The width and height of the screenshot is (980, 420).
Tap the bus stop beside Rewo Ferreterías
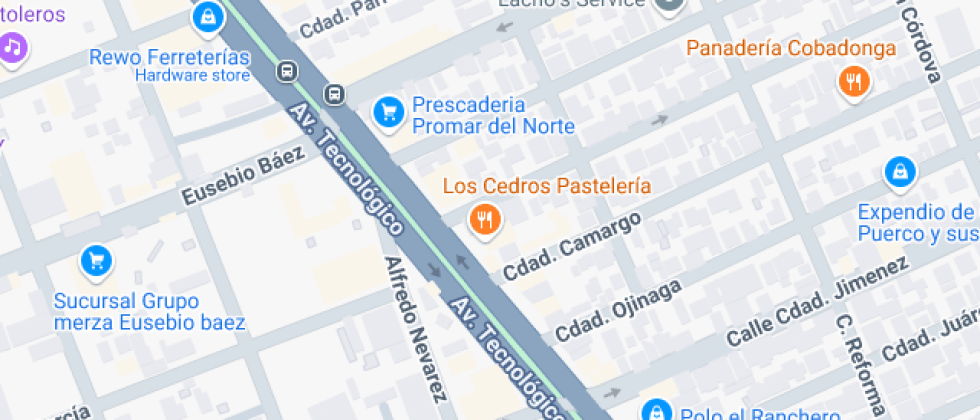click(x=288, y=71)
